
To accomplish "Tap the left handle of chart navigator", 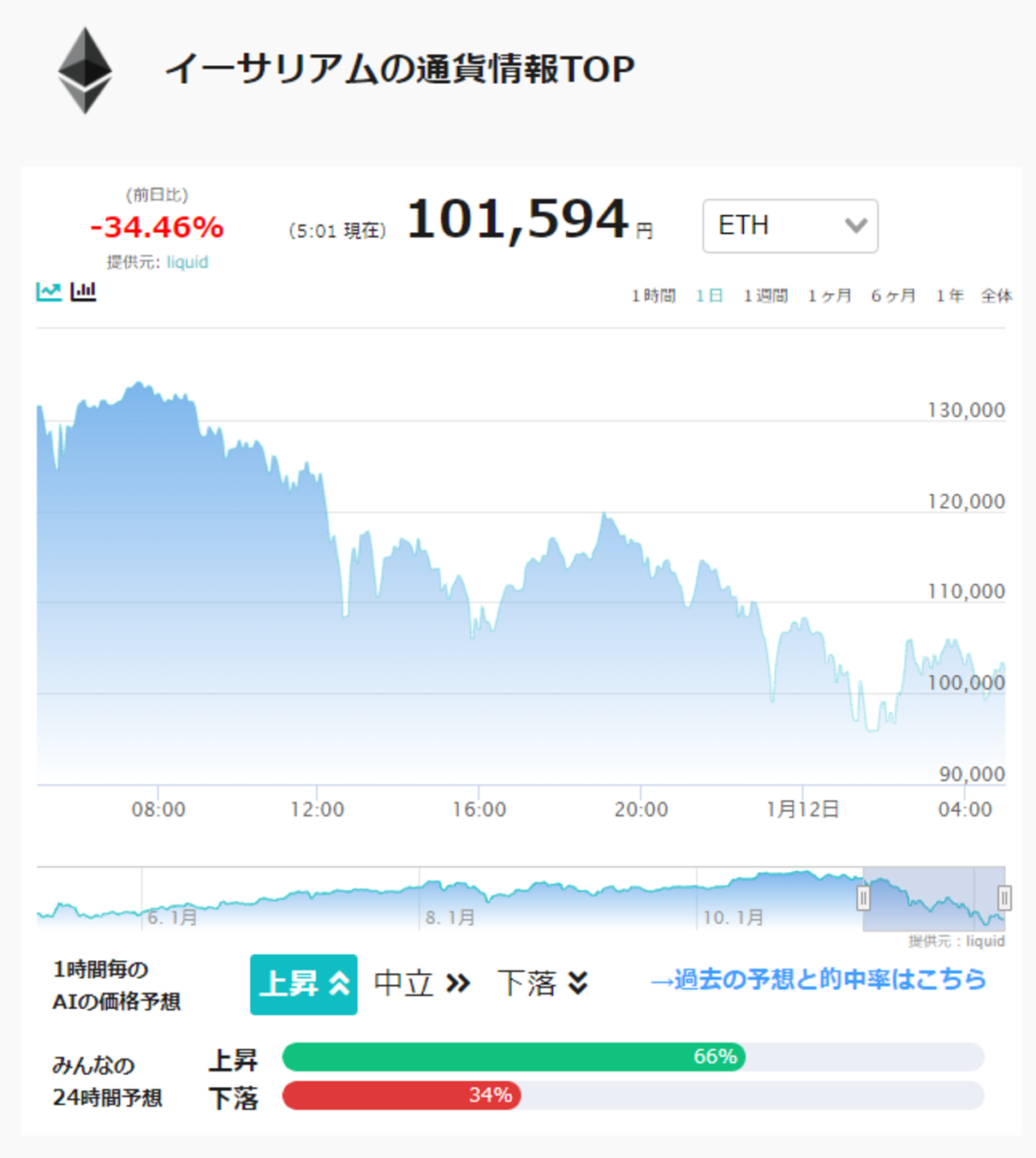I will (x=863, y=898).
